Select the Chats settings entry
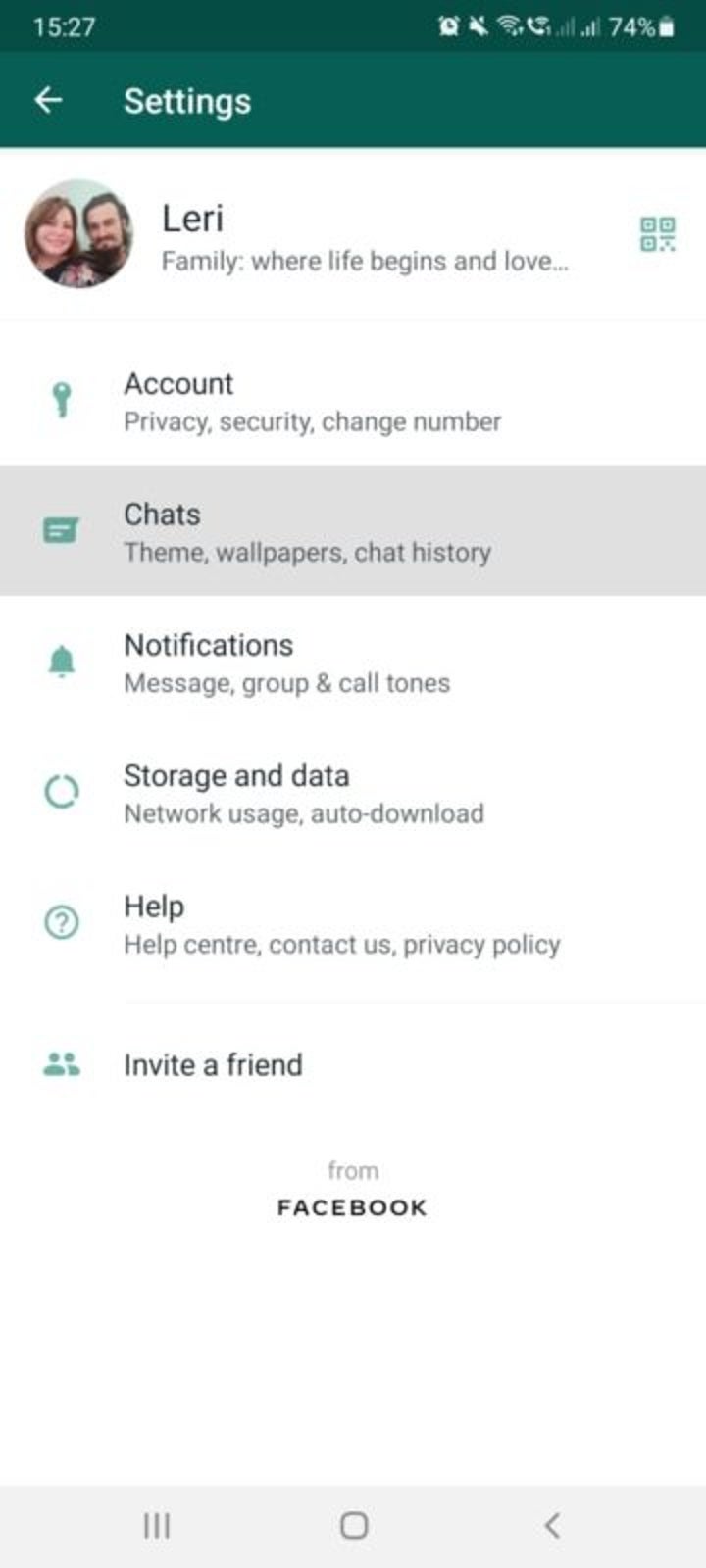Viewport: 706px width, 1568px height. click(x=294, y=531)
